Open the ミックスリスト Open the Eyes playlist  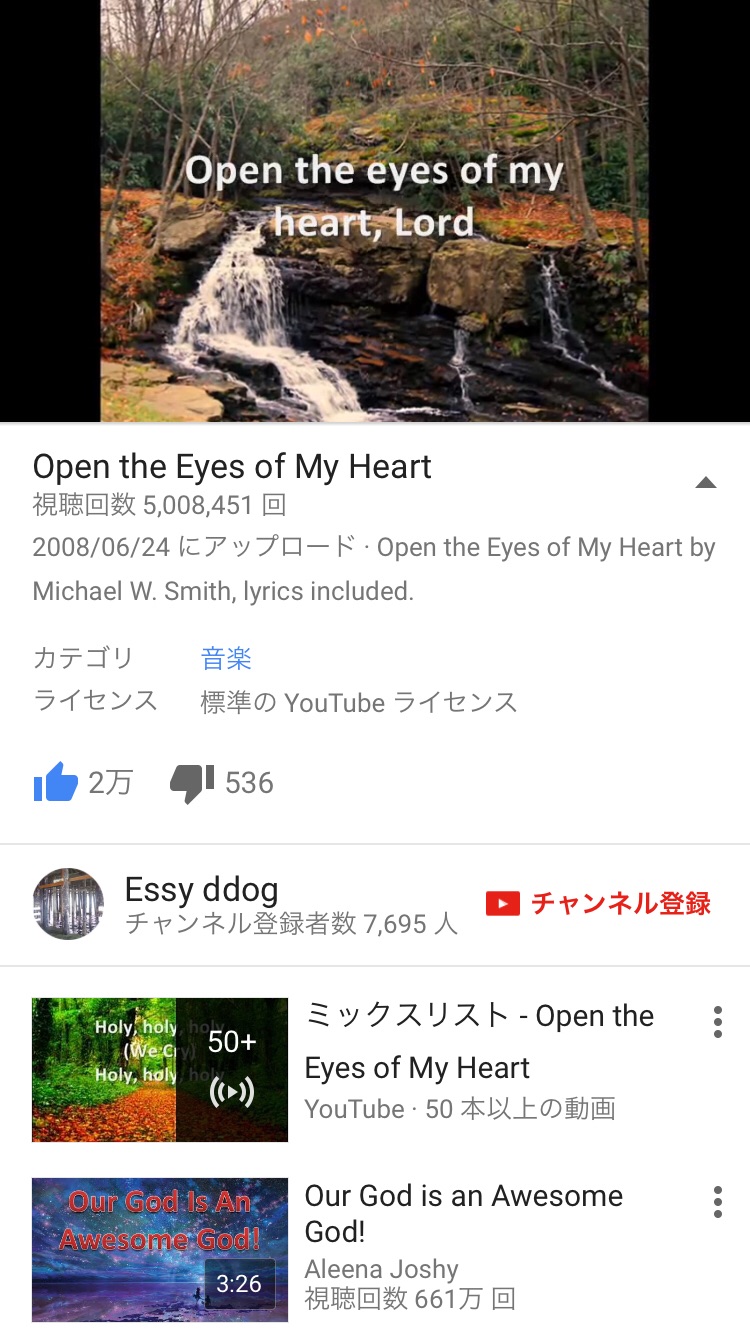[x=160, y=1069]
